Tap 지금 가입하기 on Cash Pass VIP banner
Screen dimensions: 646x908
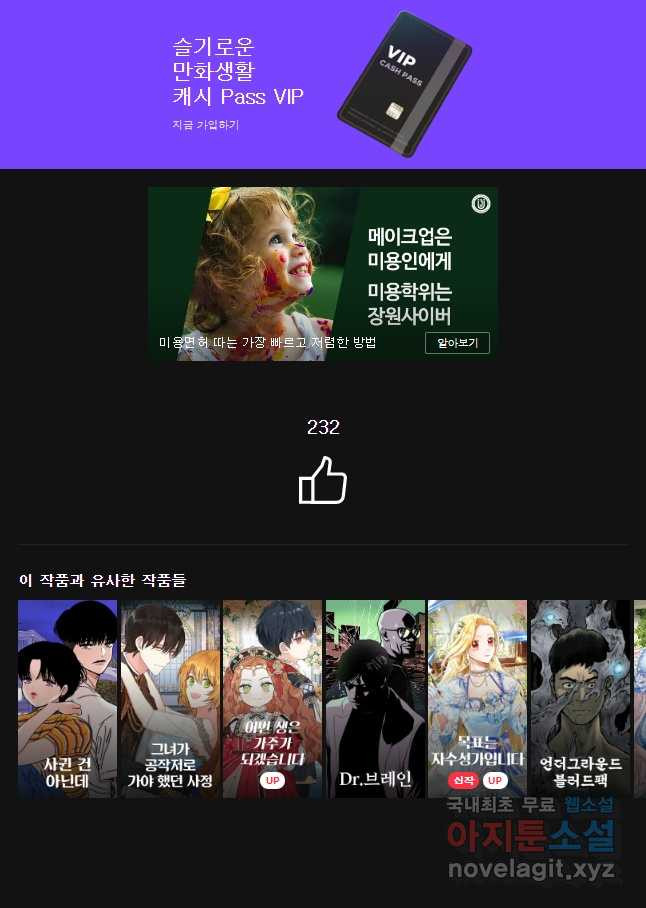coord(205,125)
